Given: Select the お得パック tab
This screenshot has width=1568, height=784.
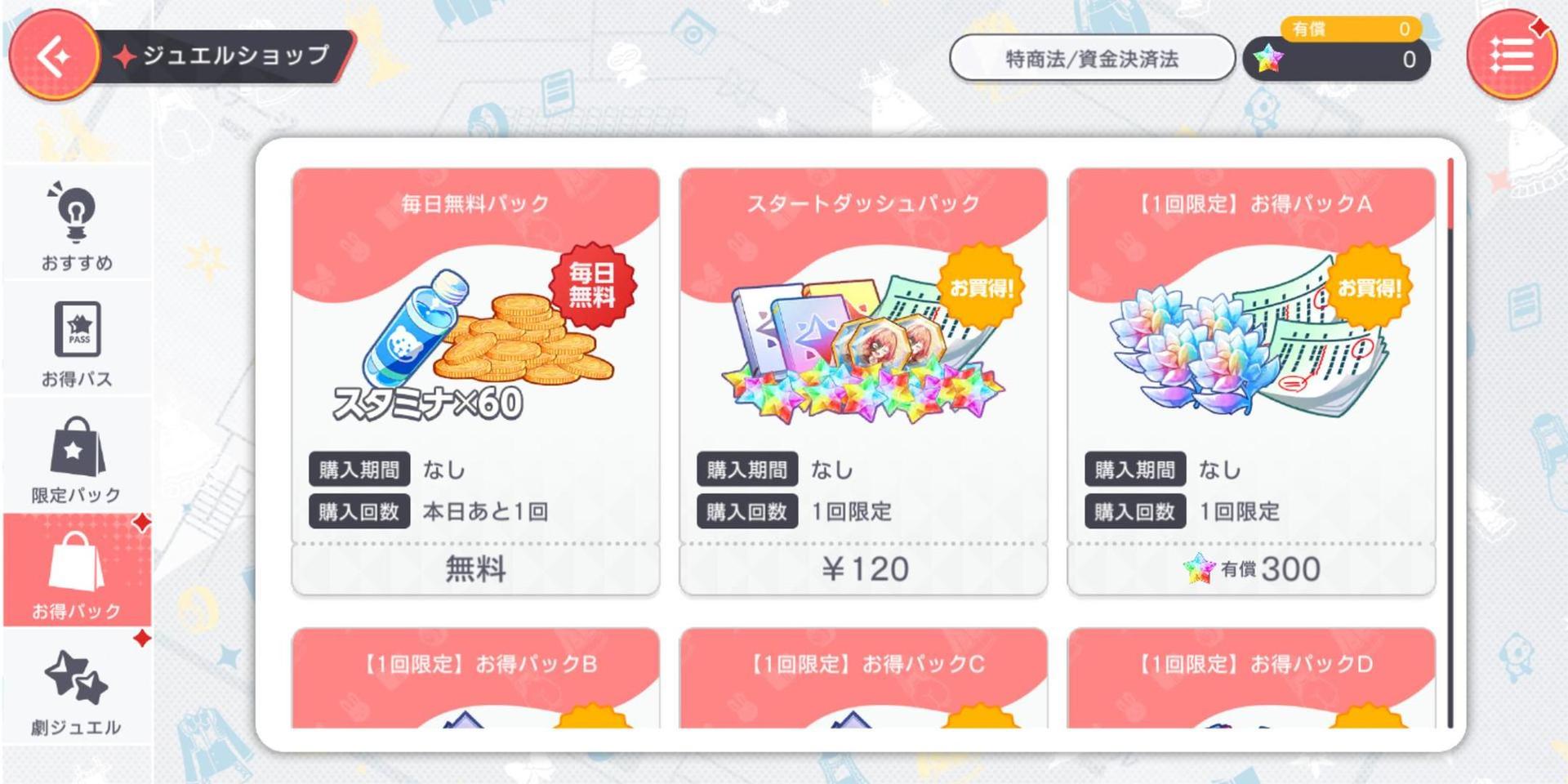Looking at the screenshot, I should (x=77, y=573).
